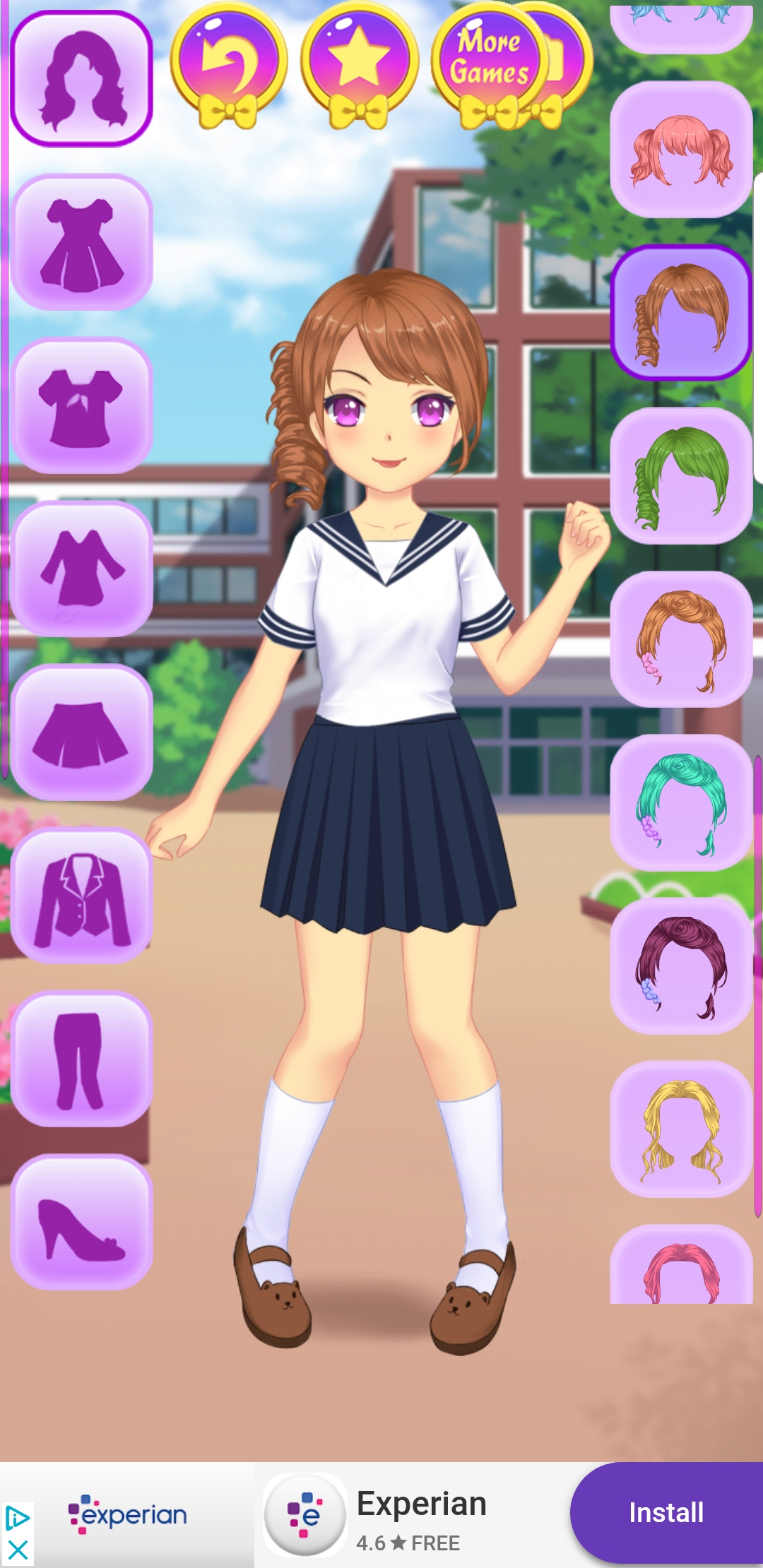
Task: Switch to the dress category
Action: point(82,242)
